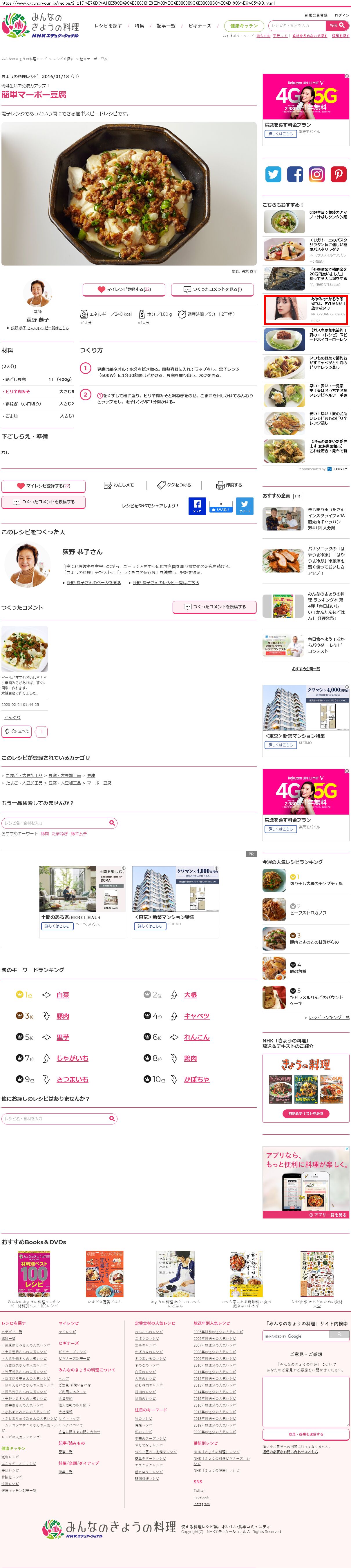The width and height of the screenshot is (351, 1568).
Task: View つくったコメントを見る(1) comments
Action: 212,290
